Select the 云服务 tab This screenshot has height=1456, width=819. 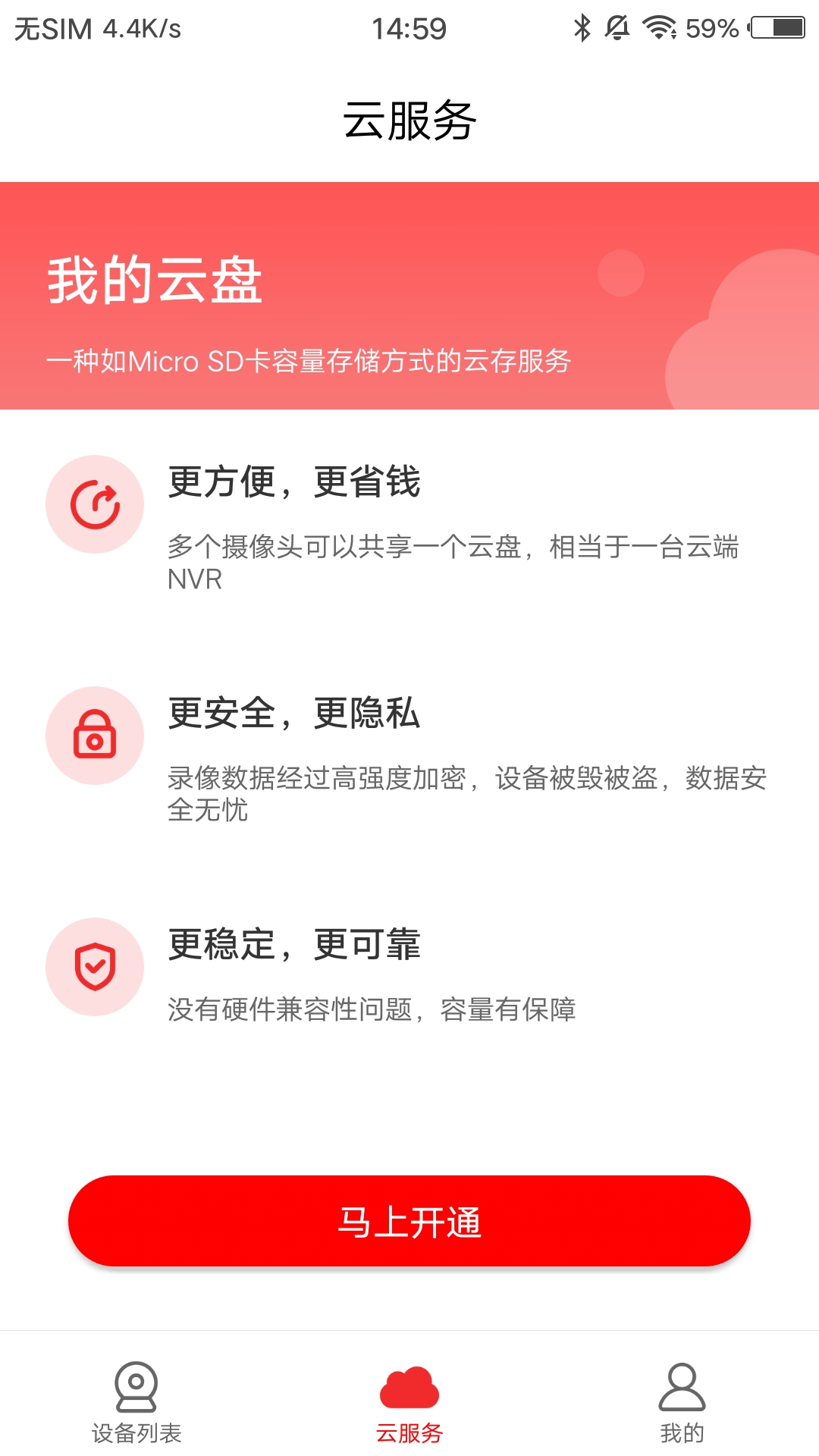(x=409, y=1401)
